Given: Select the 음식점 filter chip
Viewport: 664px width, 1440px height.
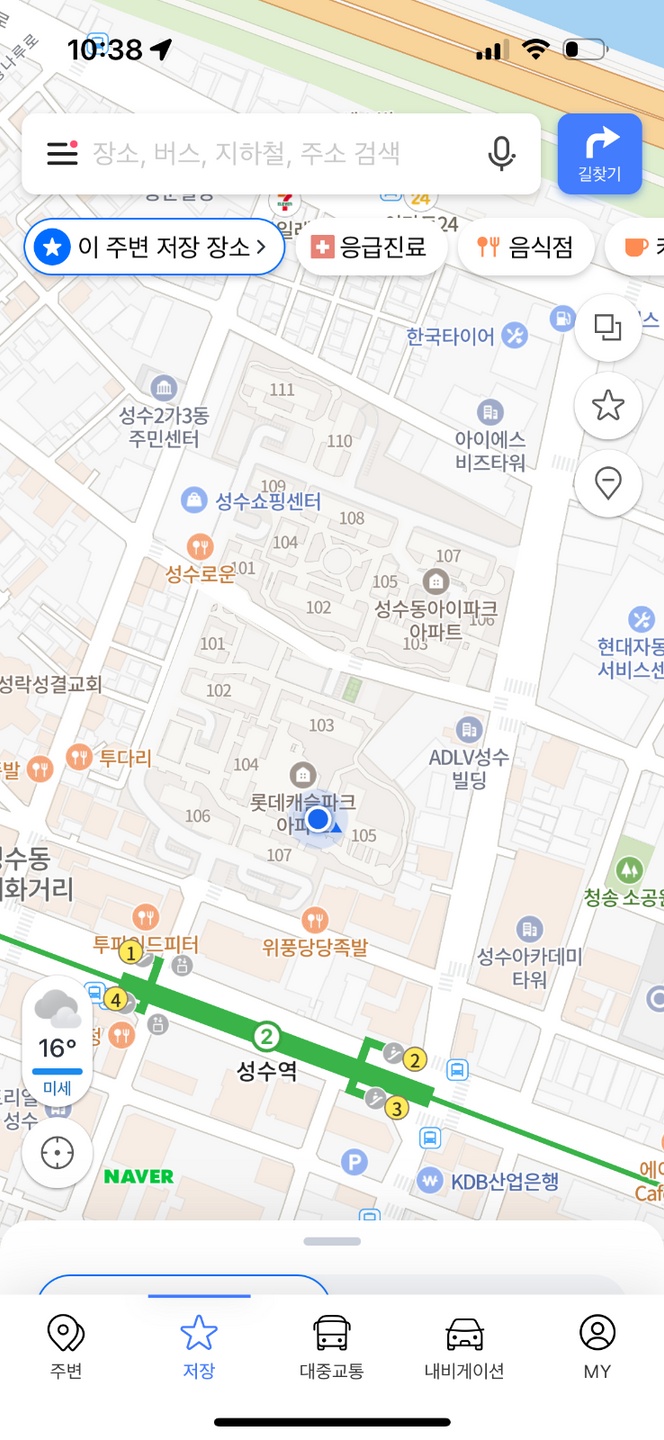Looking at the screenshot, I should point(526,246).
